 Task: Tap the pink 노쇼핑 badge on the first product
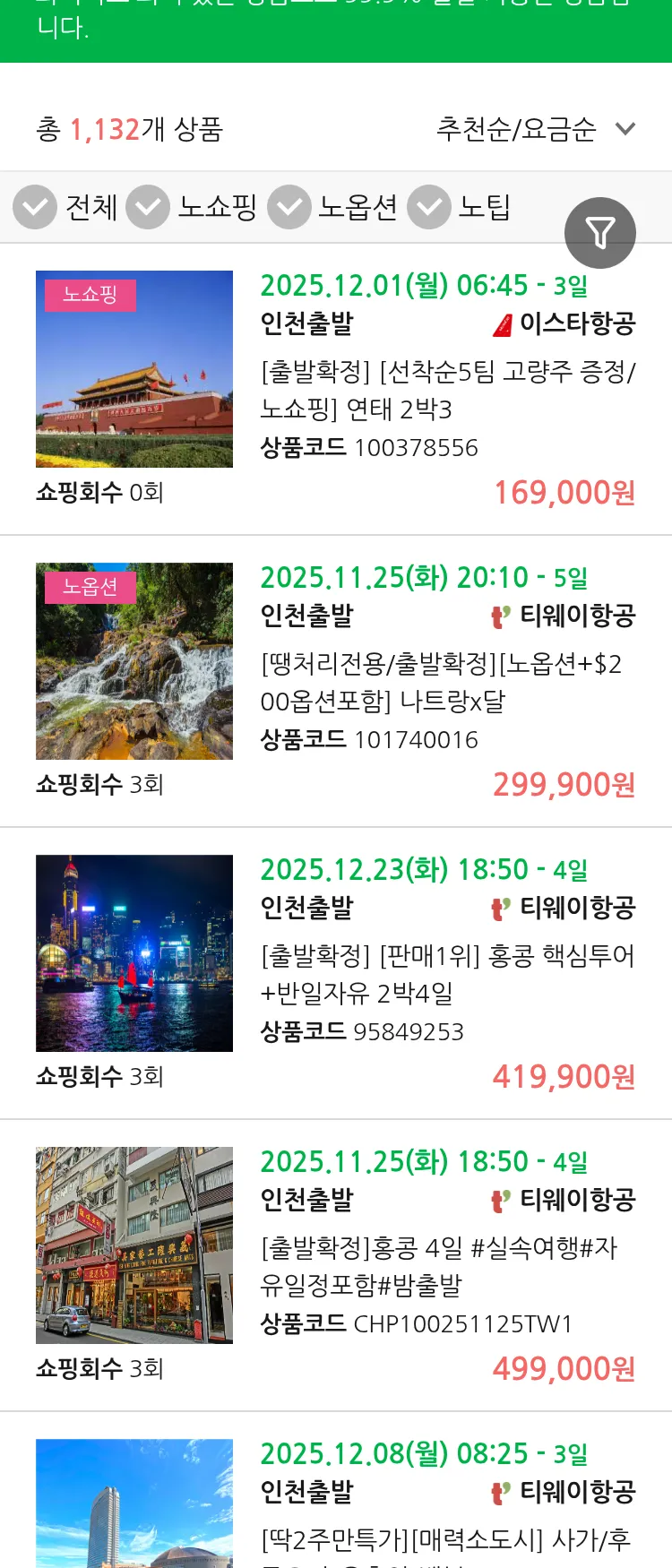[90, 295]
